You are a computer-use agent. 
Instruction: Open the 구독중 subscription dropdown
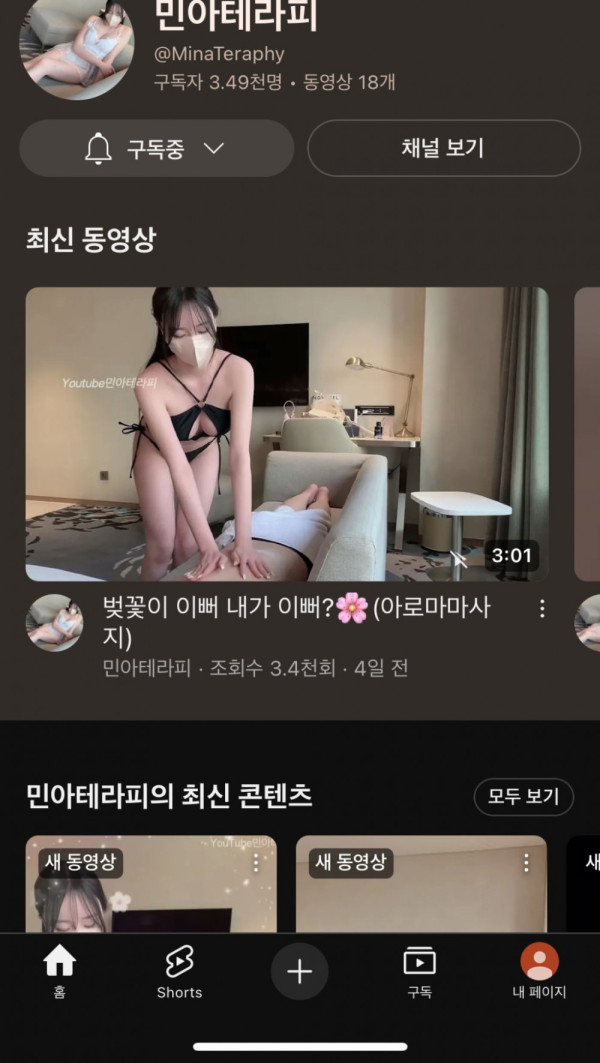[156, 149]
